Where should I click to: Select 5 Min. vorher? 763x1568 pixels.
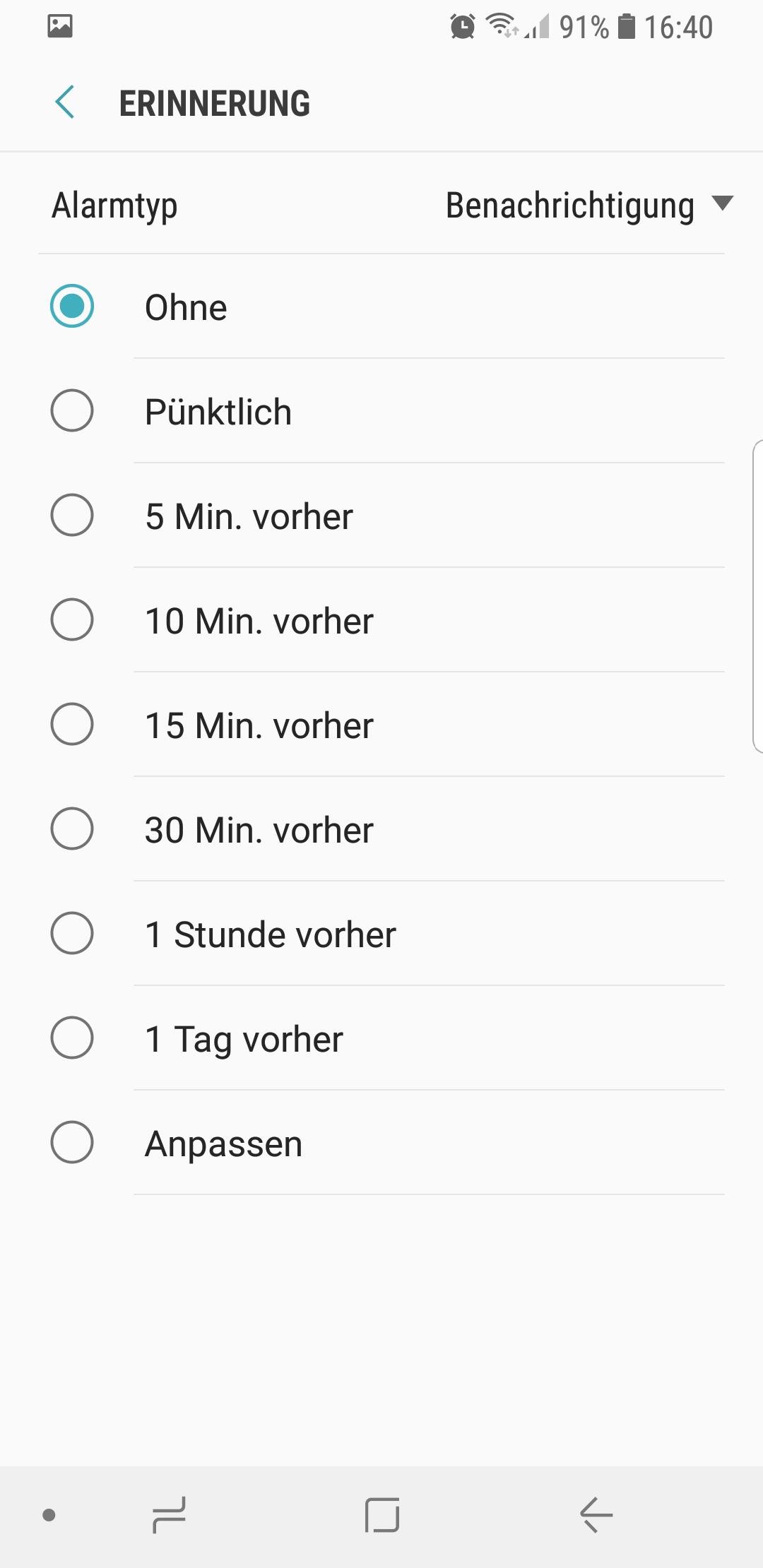coord(72,516)
